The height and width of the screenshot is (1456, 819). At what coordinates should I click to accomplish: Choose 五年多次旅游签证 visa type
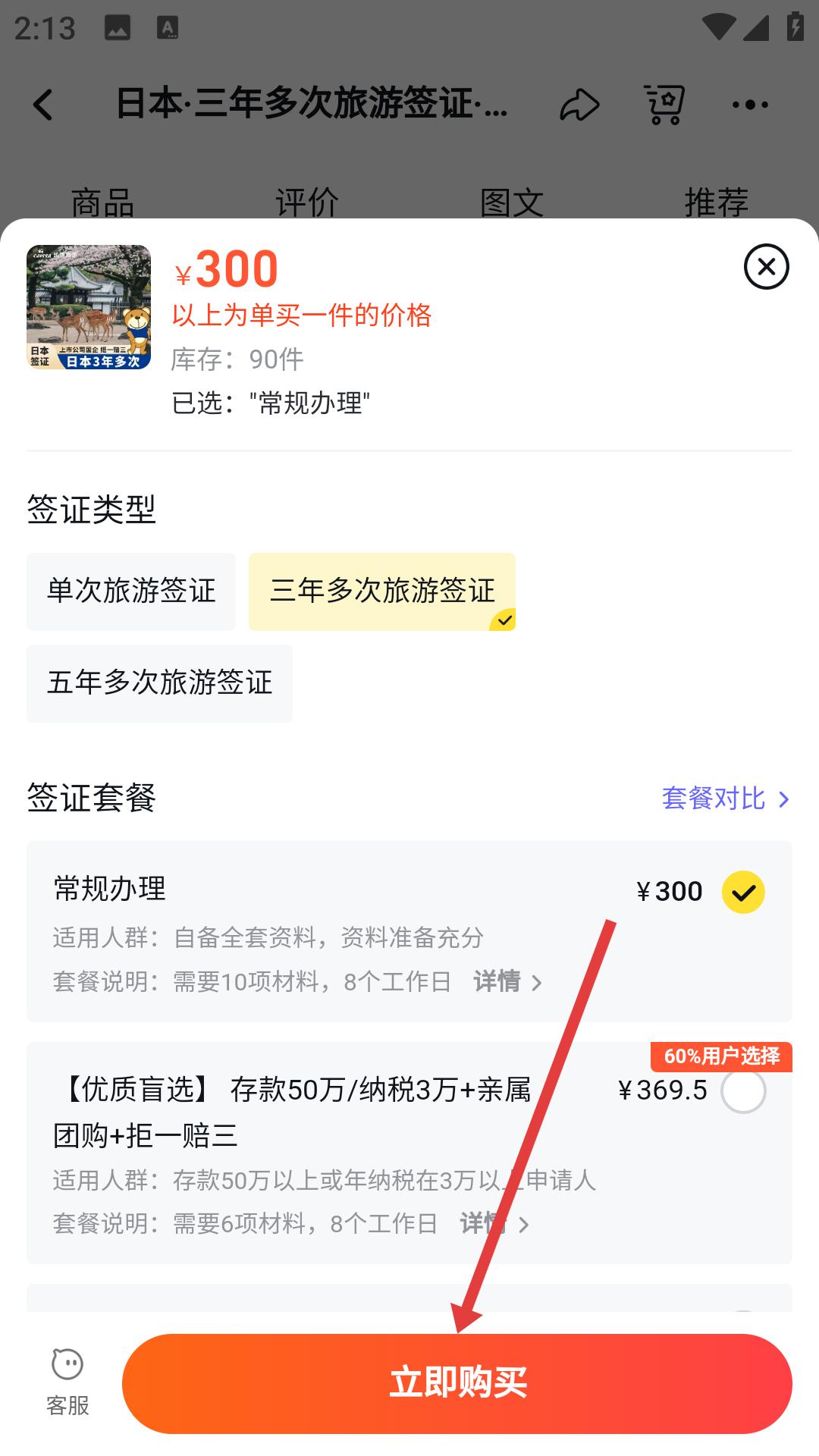(x=159, y=683)
